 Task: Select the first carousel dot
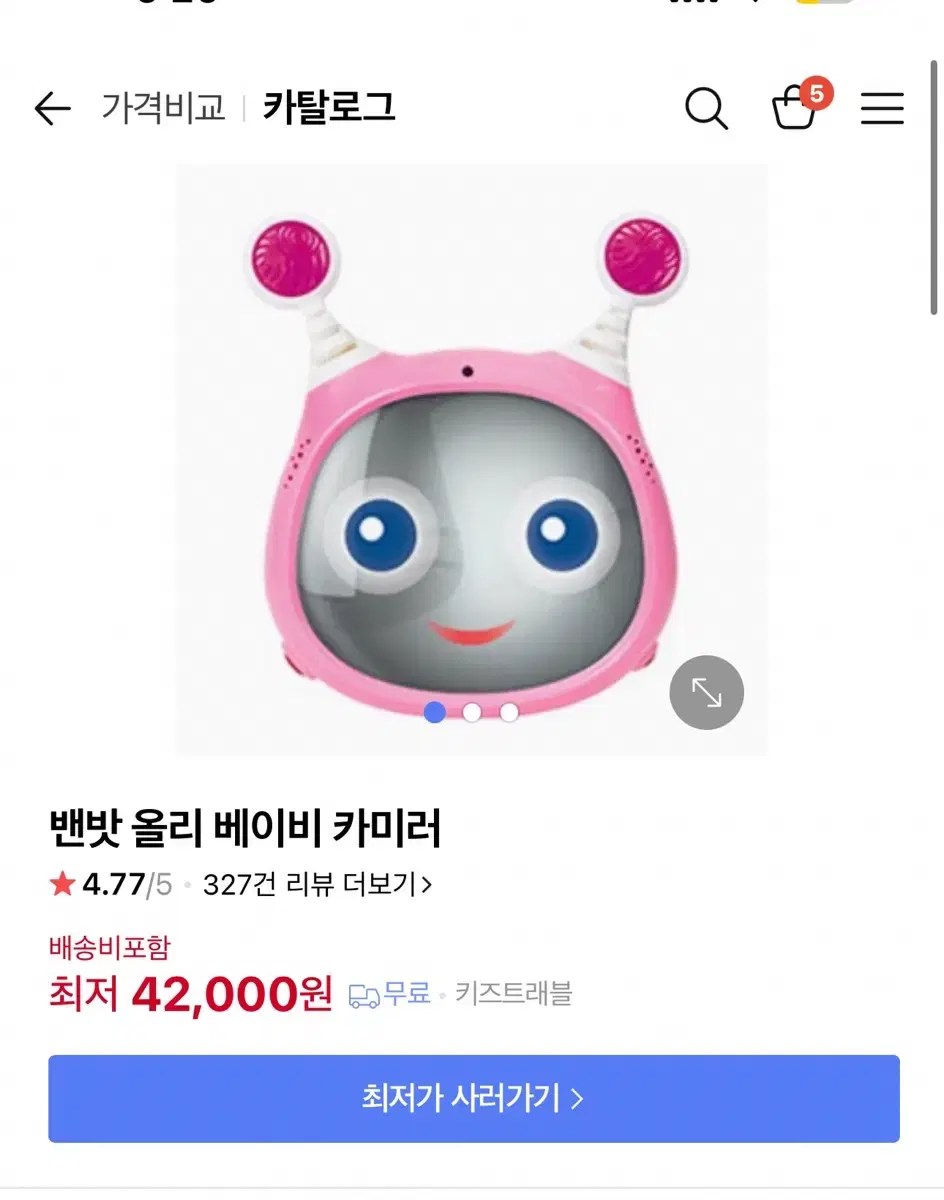(x=435, y=712)
